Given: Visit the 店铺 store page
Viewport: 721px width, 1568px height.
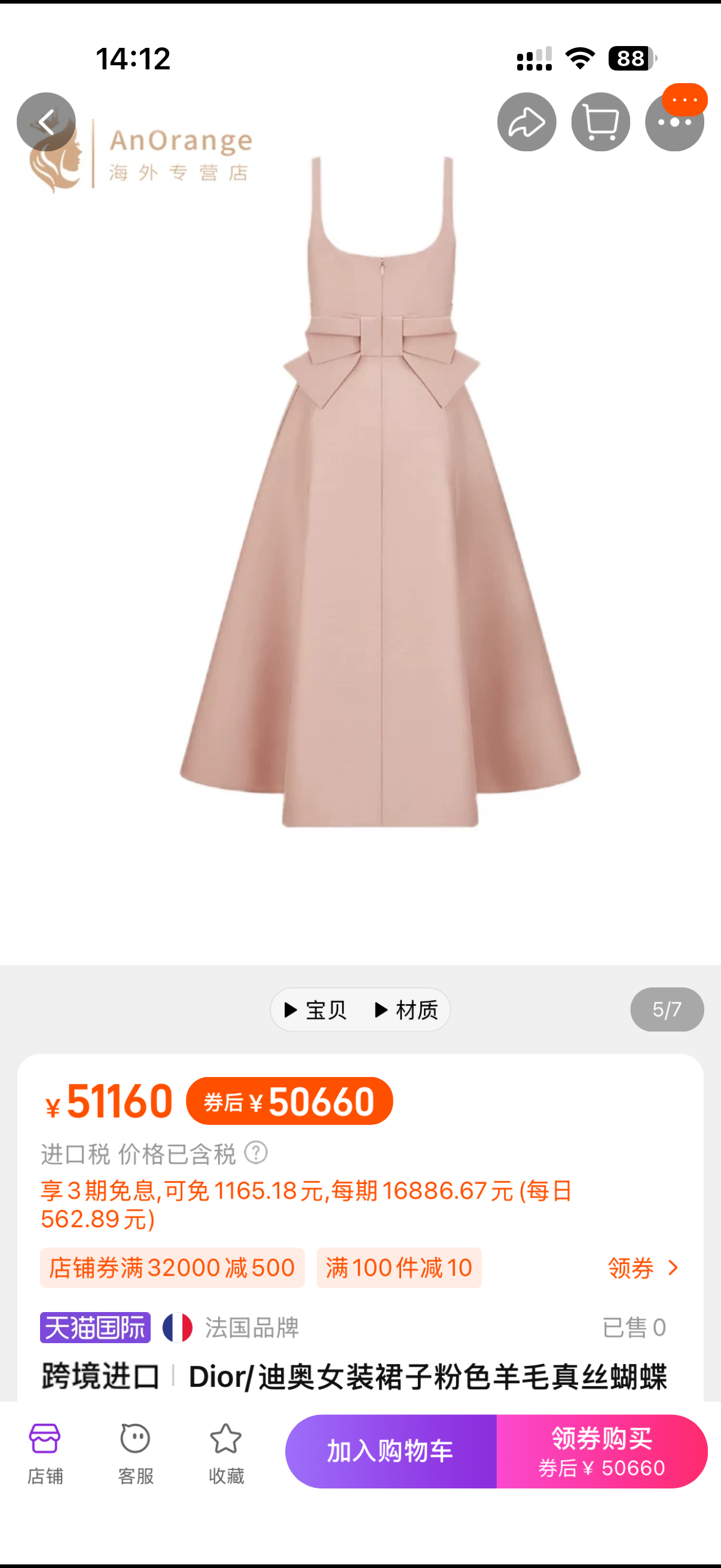Looking at the screenshot, I should (x=45, y=1453).
